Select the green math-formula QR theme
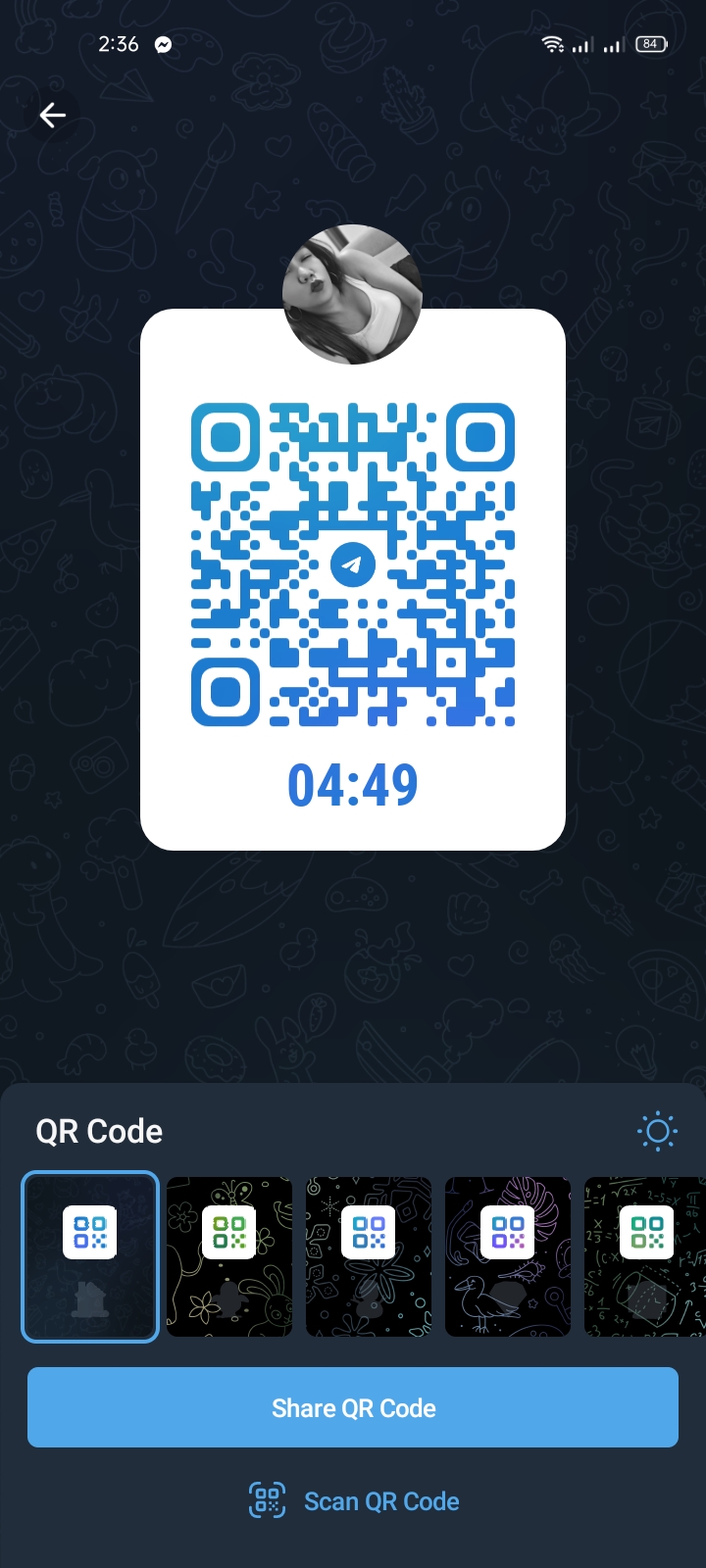This screenshot has width=706, height=1568. click(x=645, y=1256)
